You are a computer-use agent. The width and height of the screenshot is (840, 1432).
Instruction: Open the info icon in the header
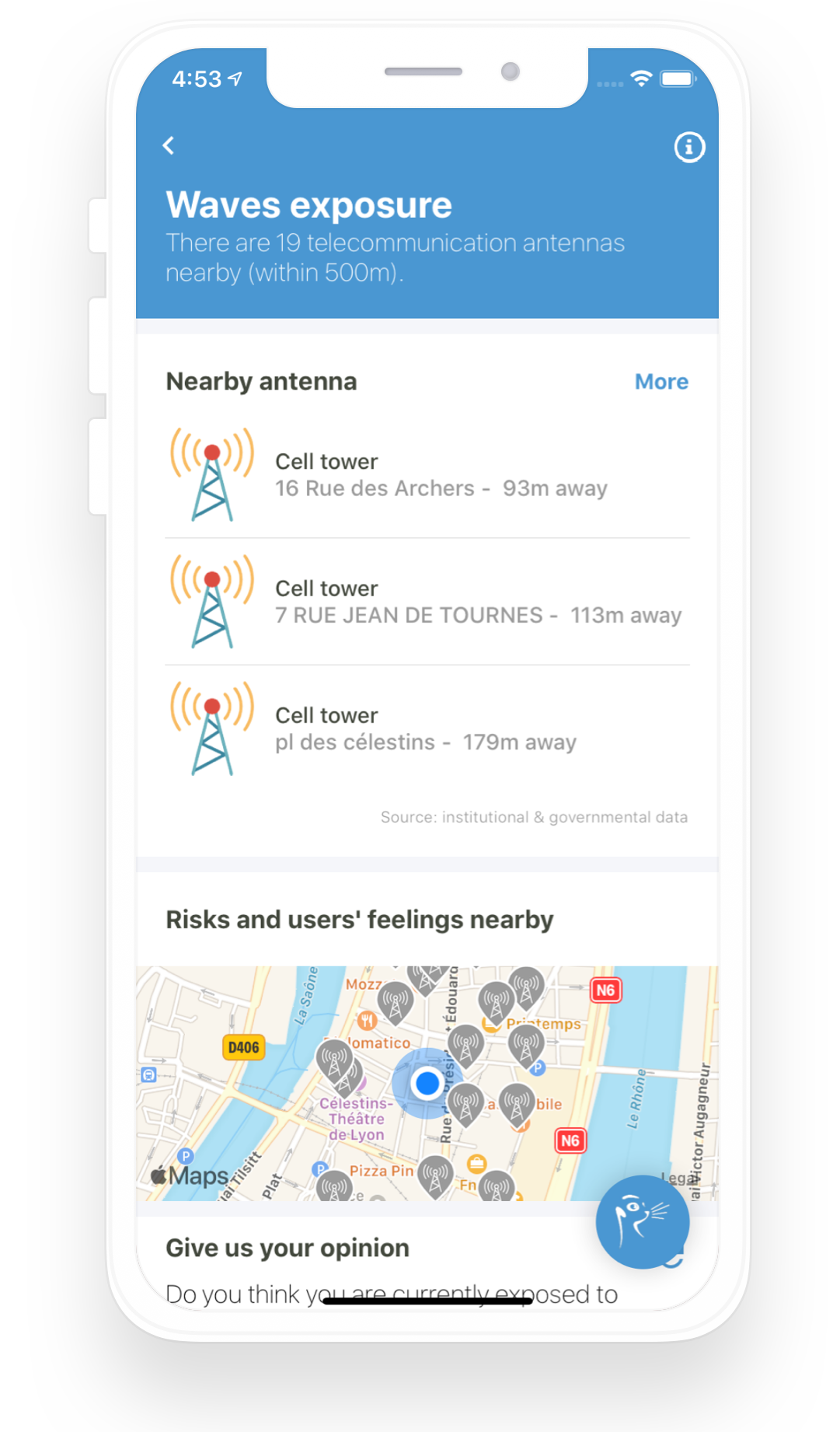coord(689,147)
